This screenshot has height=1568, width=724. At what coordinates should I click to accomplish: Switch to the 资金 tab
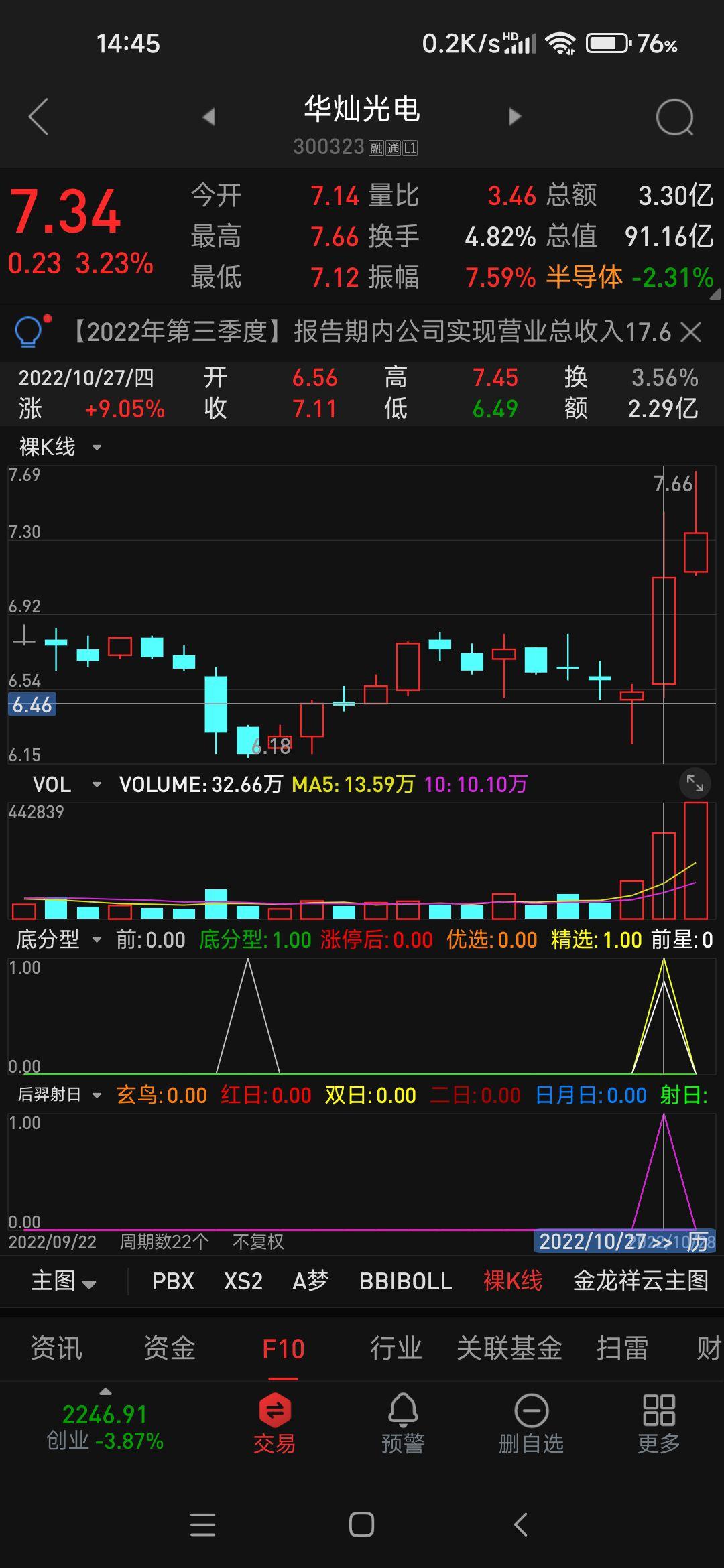pyautogui.click(x=170, y=1348)
